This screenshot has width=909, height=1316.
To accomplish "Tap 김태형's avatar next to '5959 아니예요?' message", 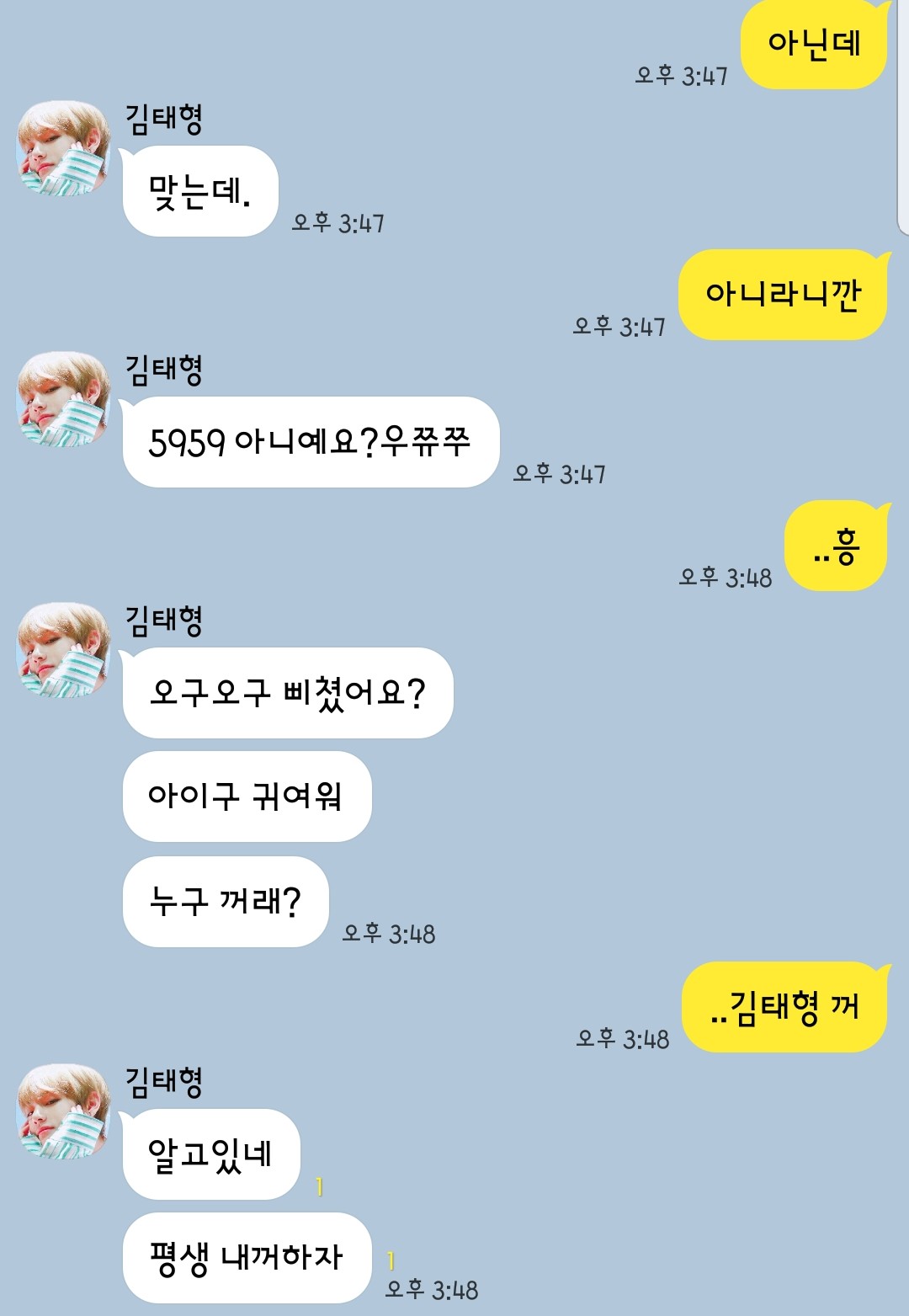I will pos(64,399).
